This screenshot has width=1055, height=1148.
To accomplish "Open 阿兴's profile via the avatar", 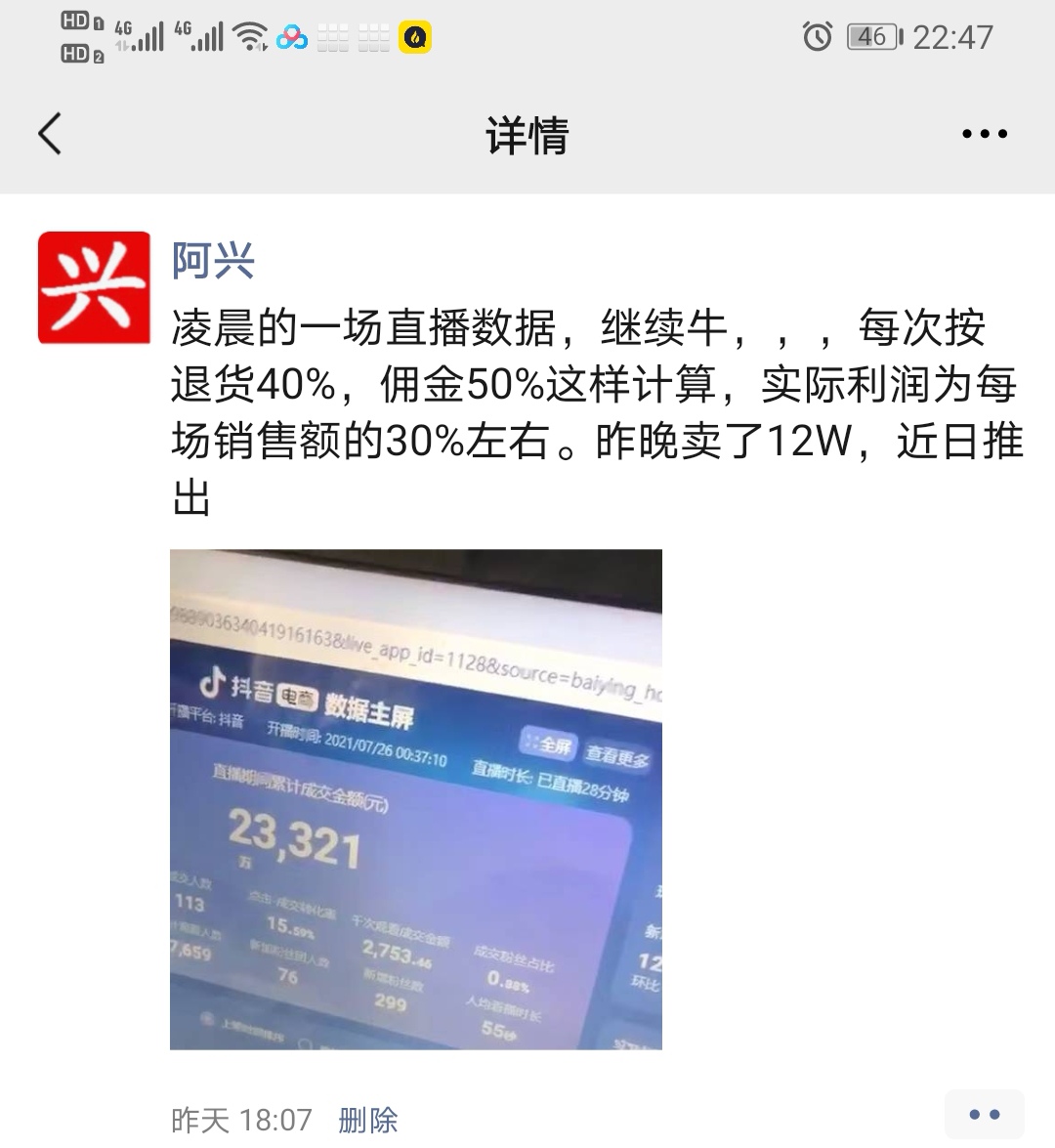I will point(94,287).
